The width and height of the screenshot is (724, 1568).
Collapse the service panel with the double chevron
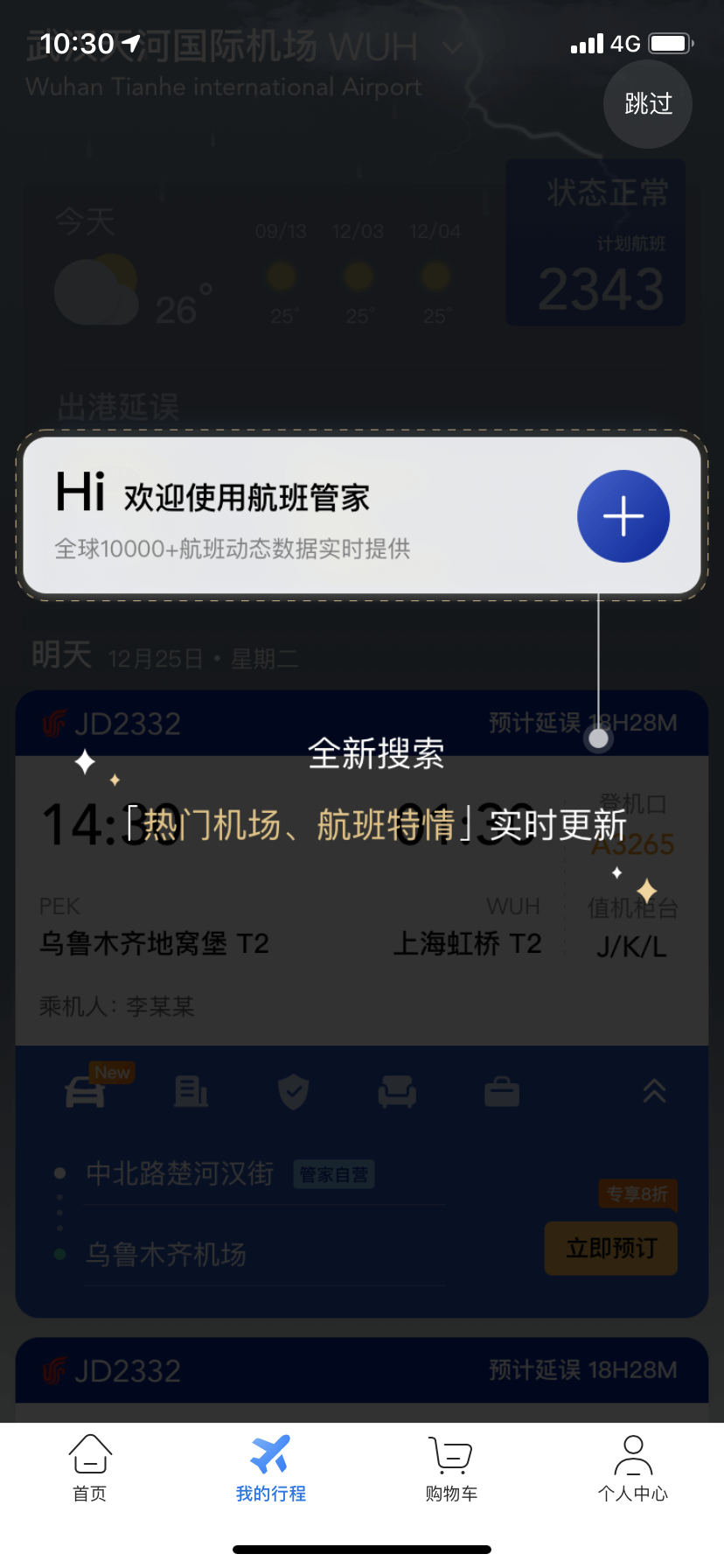654,1091
